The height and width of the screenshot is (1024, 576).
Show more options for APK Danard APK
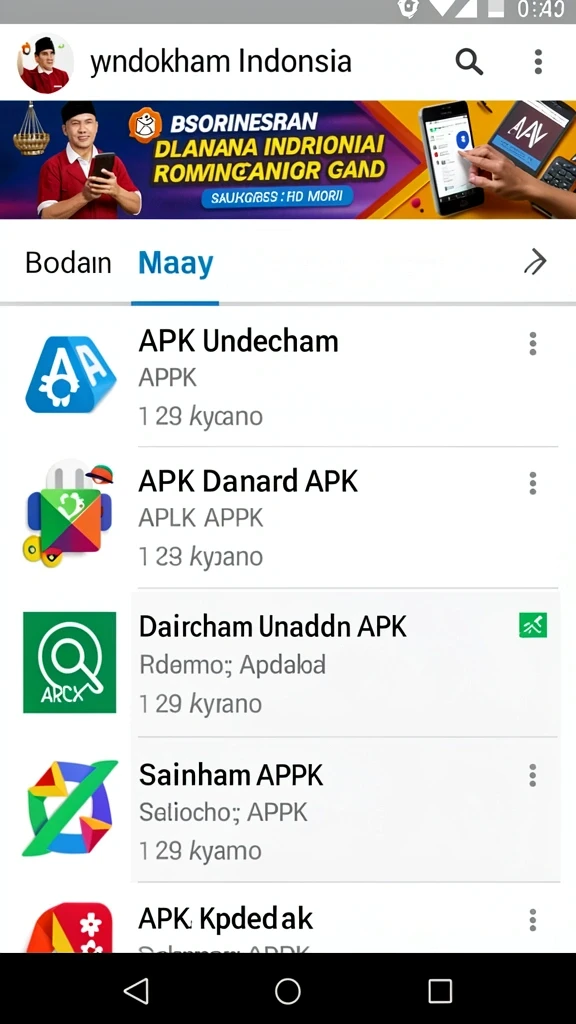point(533,483)
